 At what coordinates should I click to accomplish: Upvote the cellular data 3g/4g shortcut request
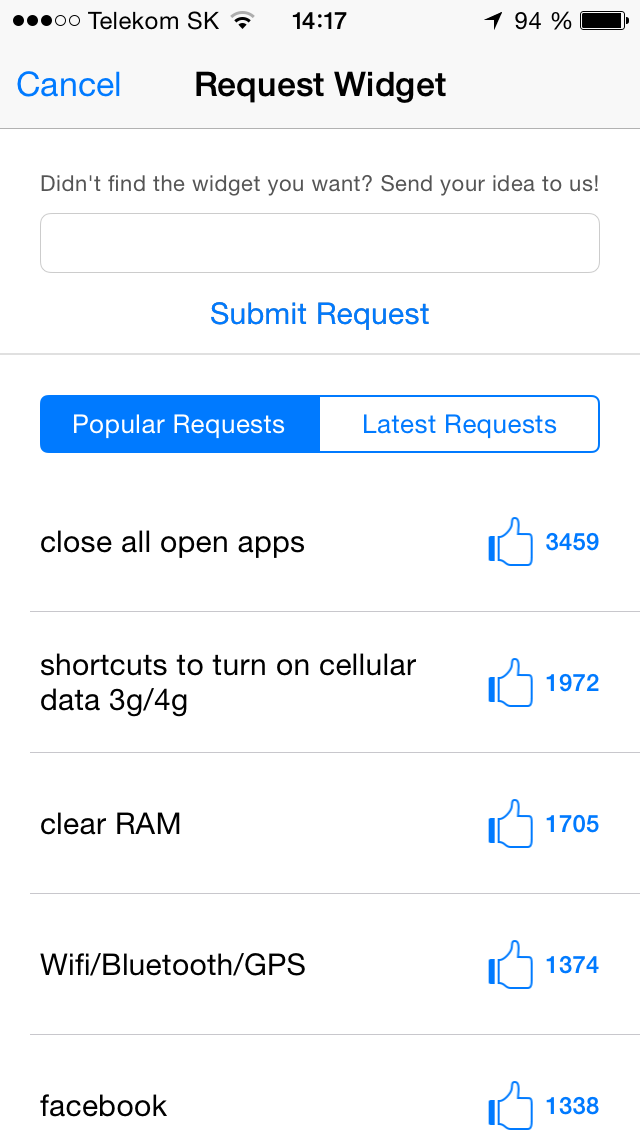click(x=511, y=684)
